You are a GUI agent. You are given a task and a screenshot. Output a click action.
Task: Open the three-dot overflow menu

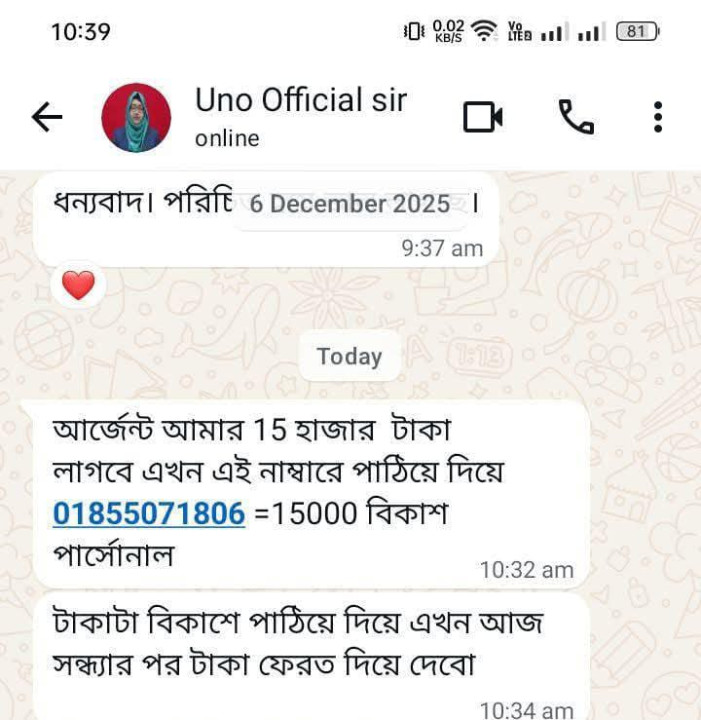point(657,118)
